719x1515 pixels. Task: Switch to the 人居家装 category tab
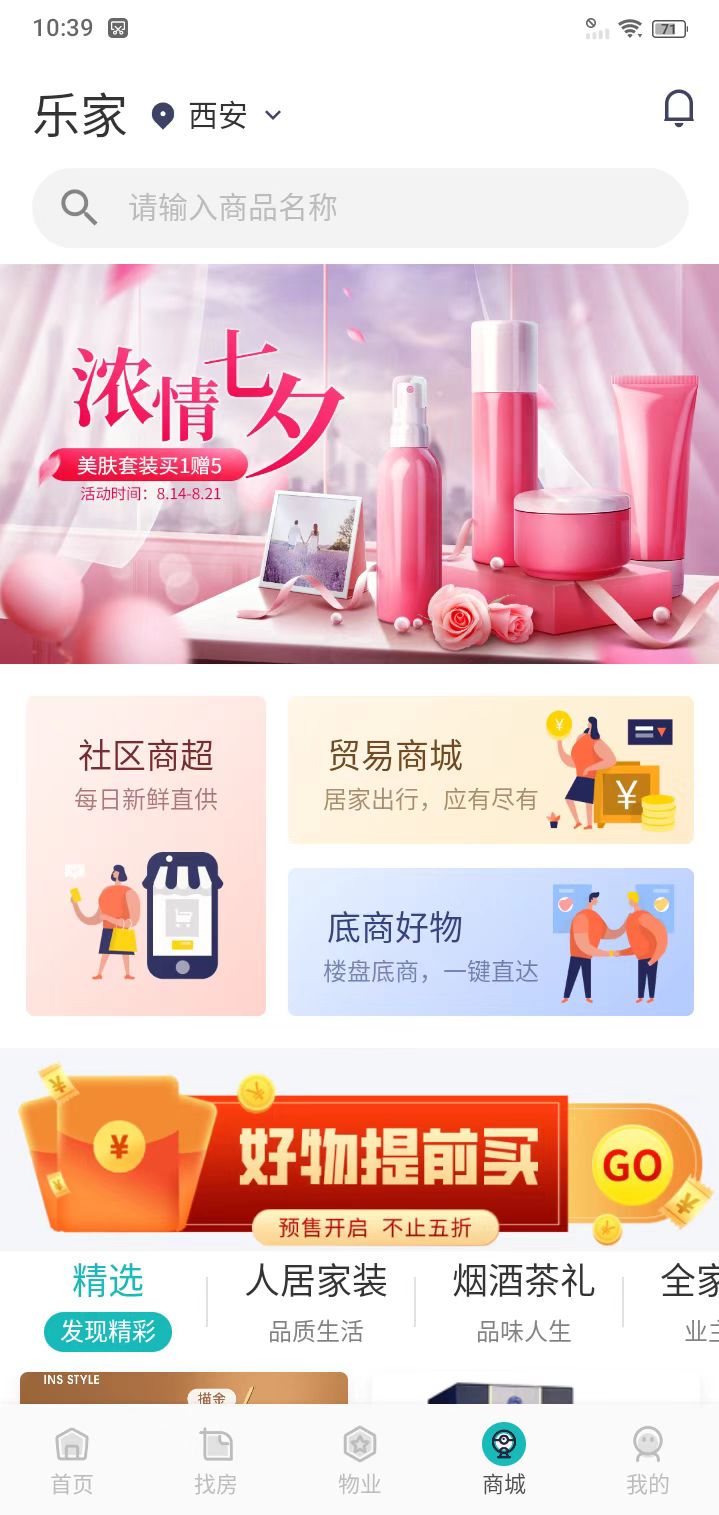(x=316, y=1302)
